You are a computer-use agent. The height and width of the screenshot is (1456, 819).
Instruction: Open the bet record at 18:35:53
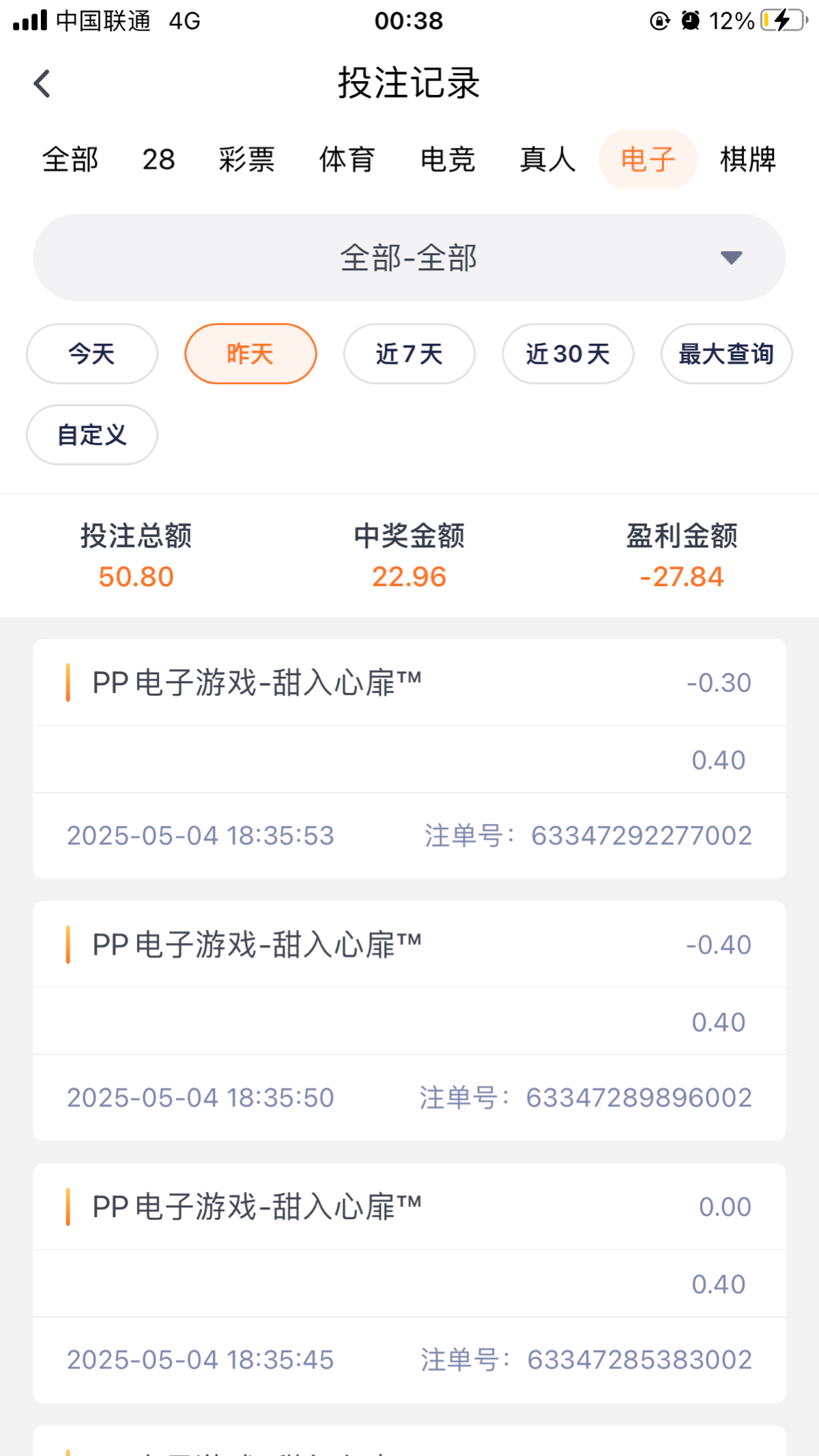409,759
